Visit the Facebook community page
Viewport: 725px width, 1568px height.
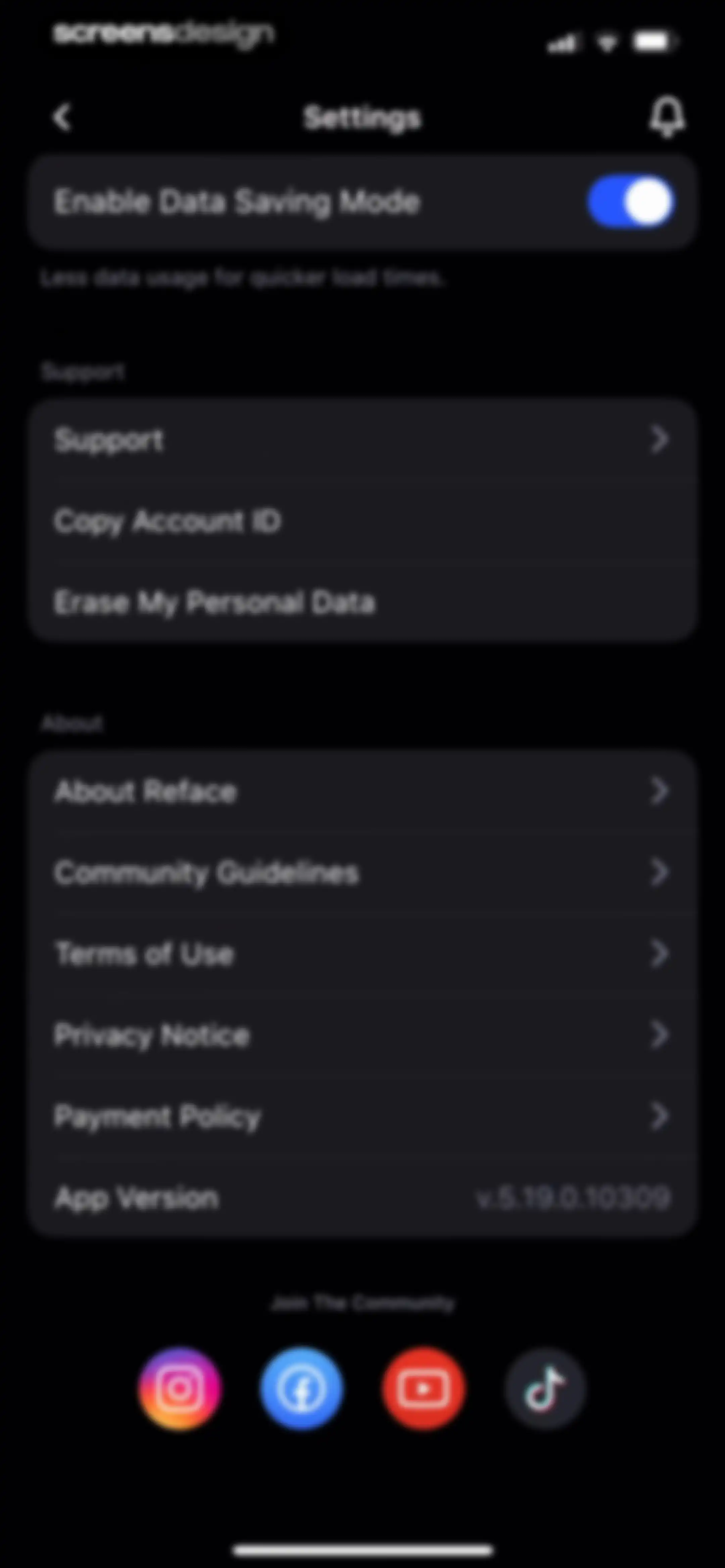[x=301, y=1388]
